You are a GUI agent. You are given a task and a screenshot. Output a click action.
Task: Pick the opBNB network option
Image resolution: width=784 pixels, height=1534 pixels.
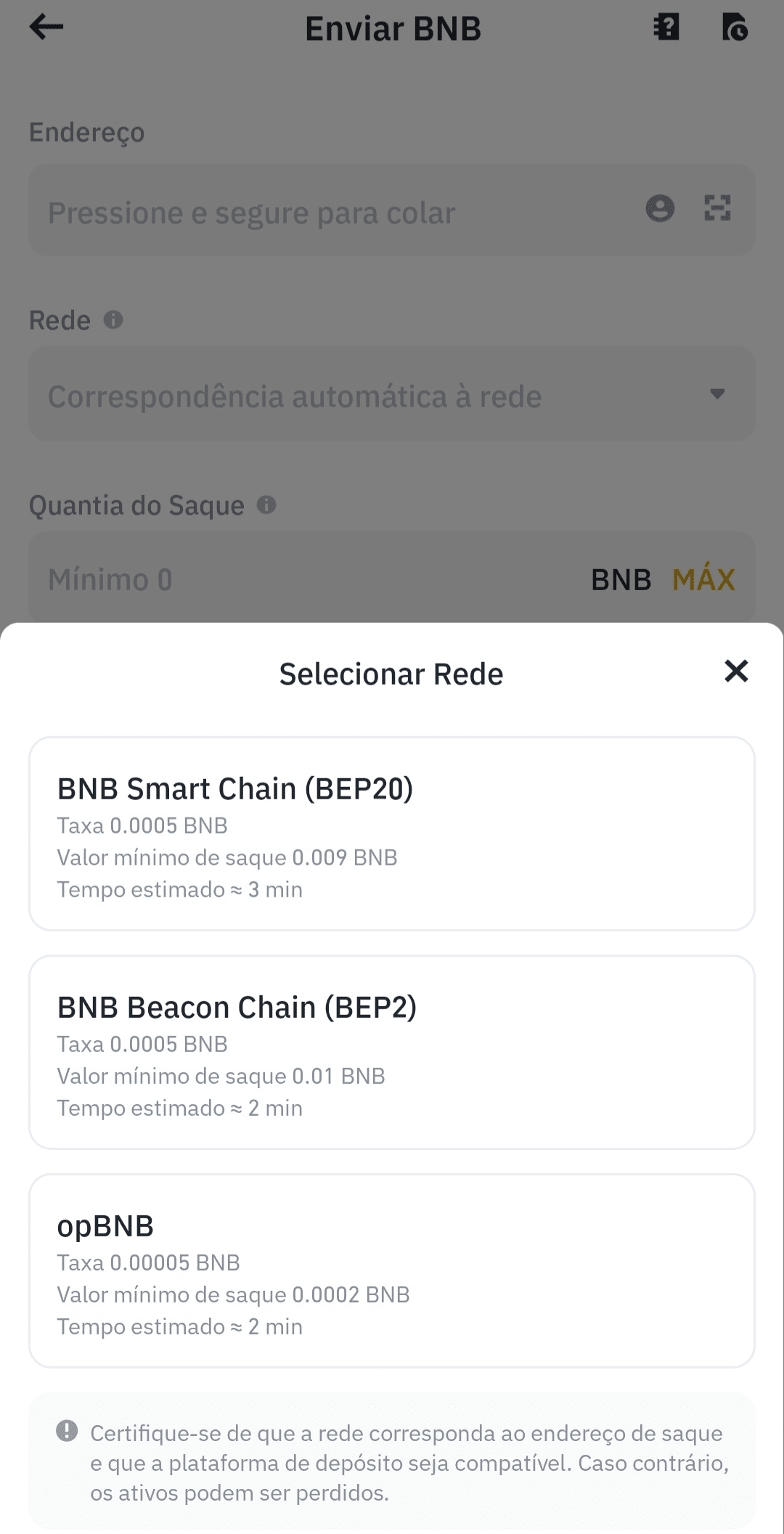point(392,1270)
